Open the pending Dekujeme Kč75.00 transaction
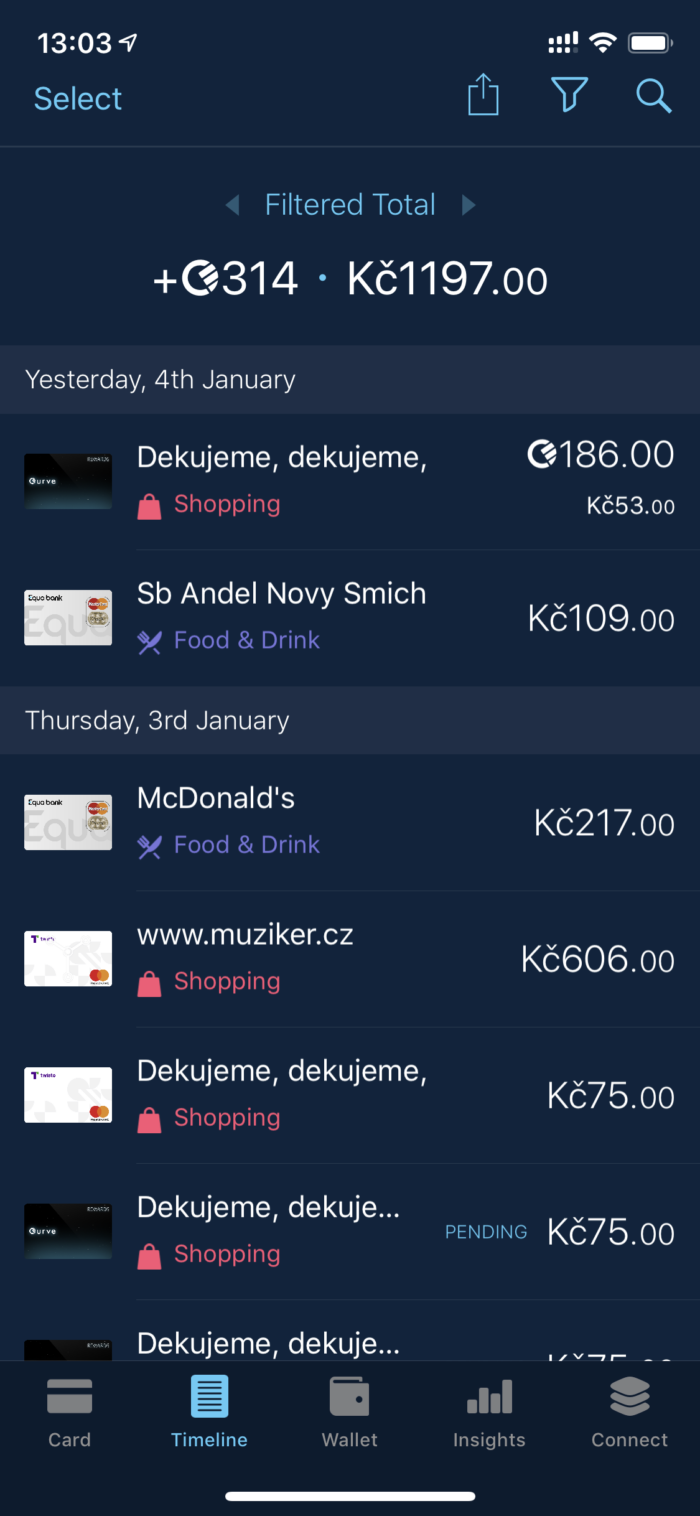This screenshot has width=700, height=1516. tap(350, 1230)
